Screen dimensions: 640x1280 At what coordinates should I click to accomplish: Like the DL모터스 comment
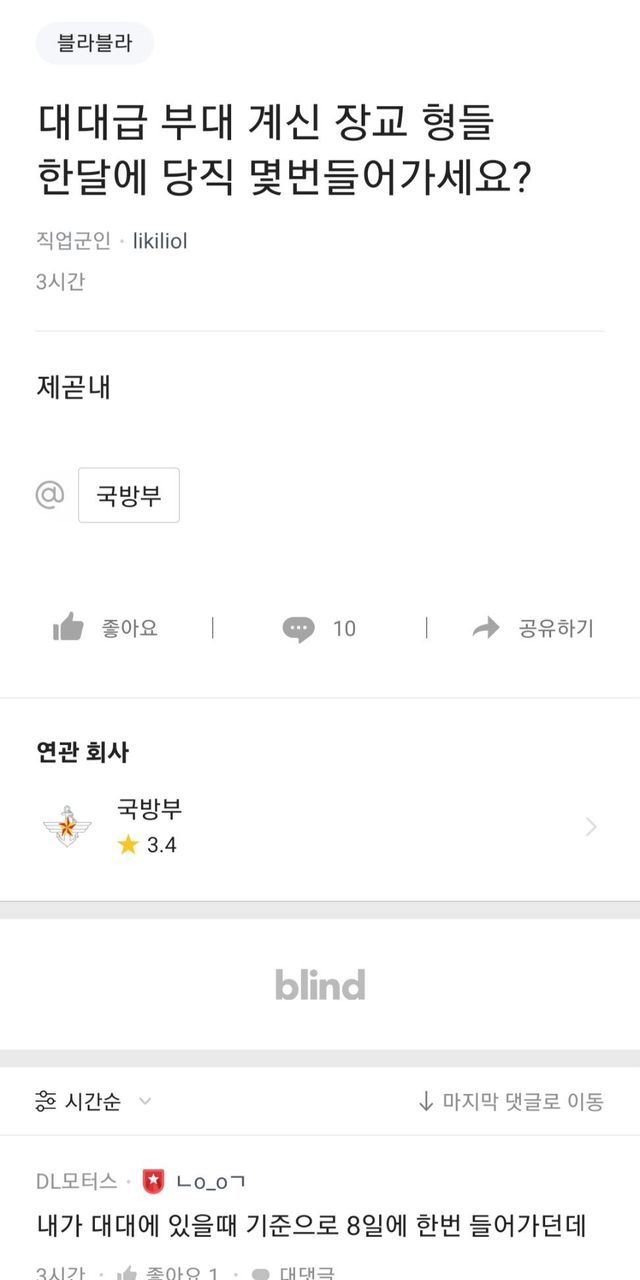coord(167,1273)
